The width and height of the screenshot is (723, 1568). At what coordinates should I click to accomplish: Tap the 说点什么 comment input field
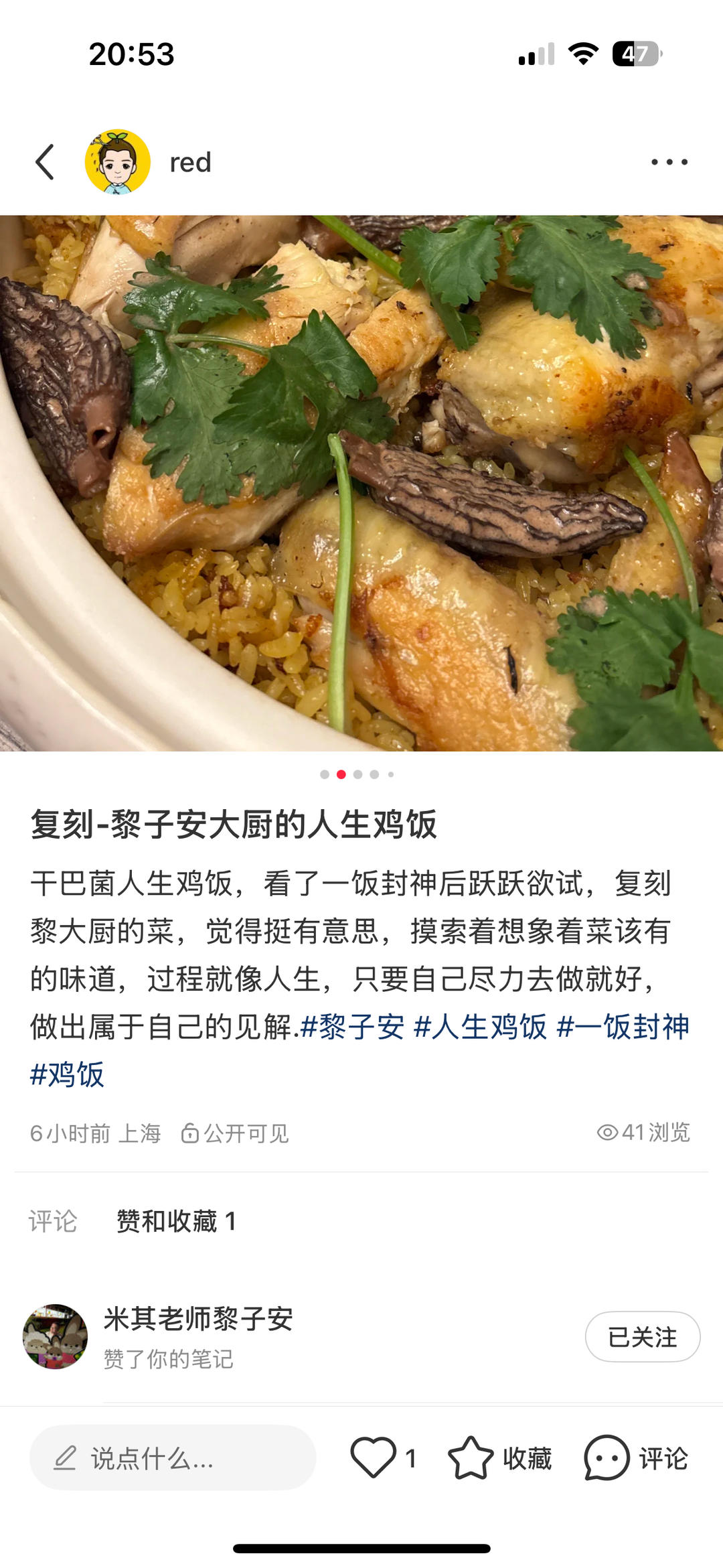172,1457
